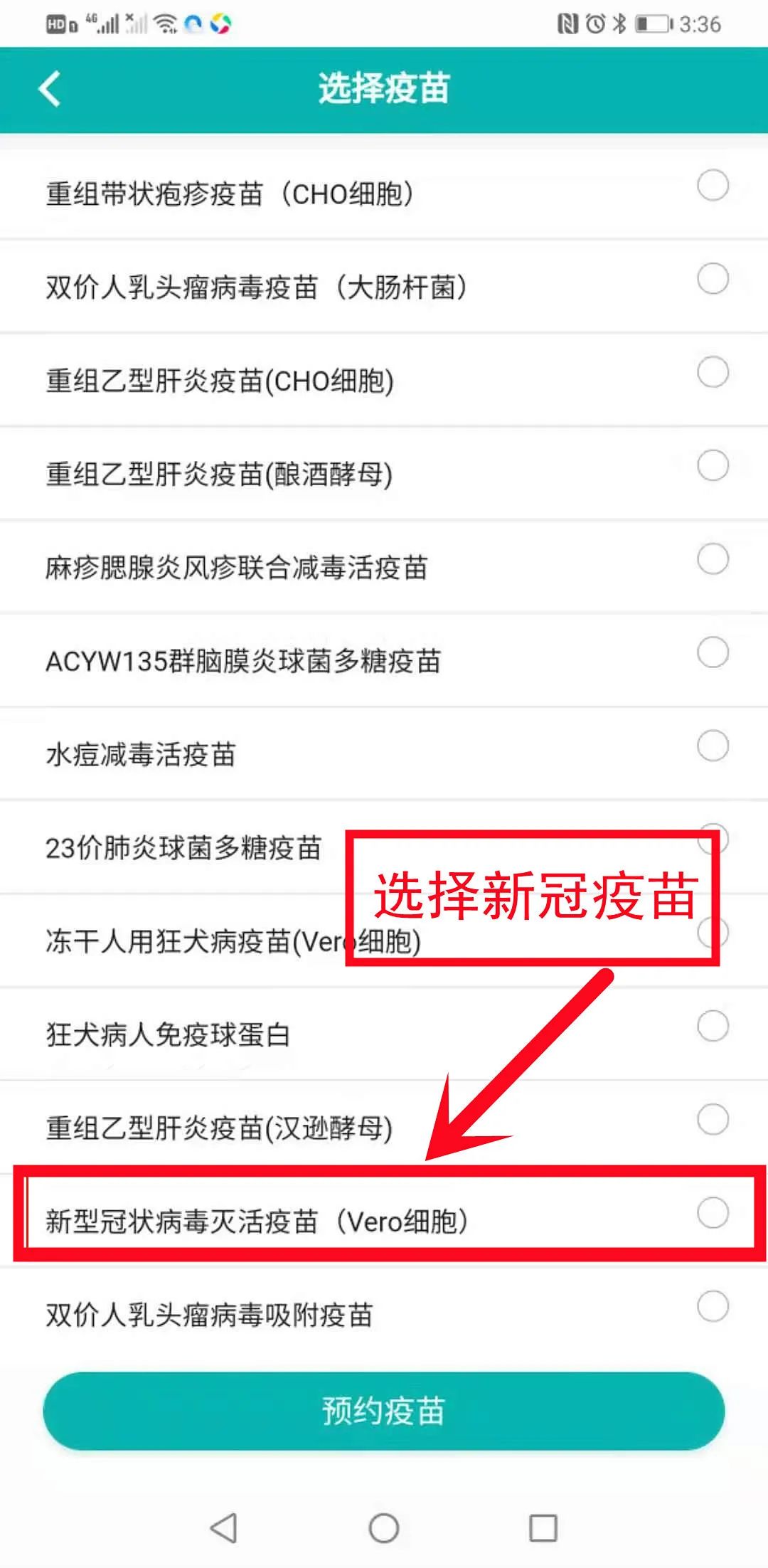Choose 双价人乳头瘤病毒吸附疫苗

pos(713,1306)
